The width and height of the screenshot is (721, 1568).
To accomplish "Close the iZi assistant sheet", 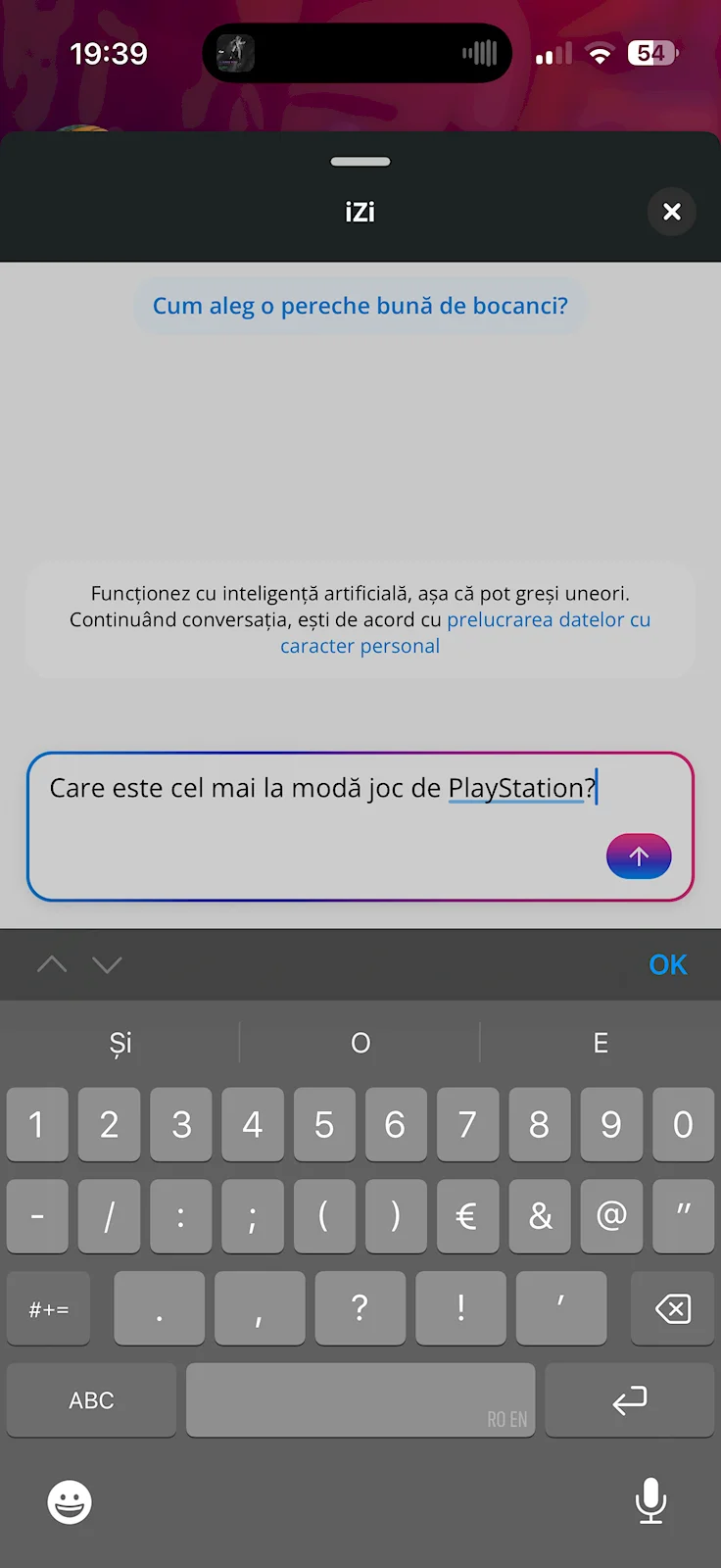I will (x=671, y=212).
